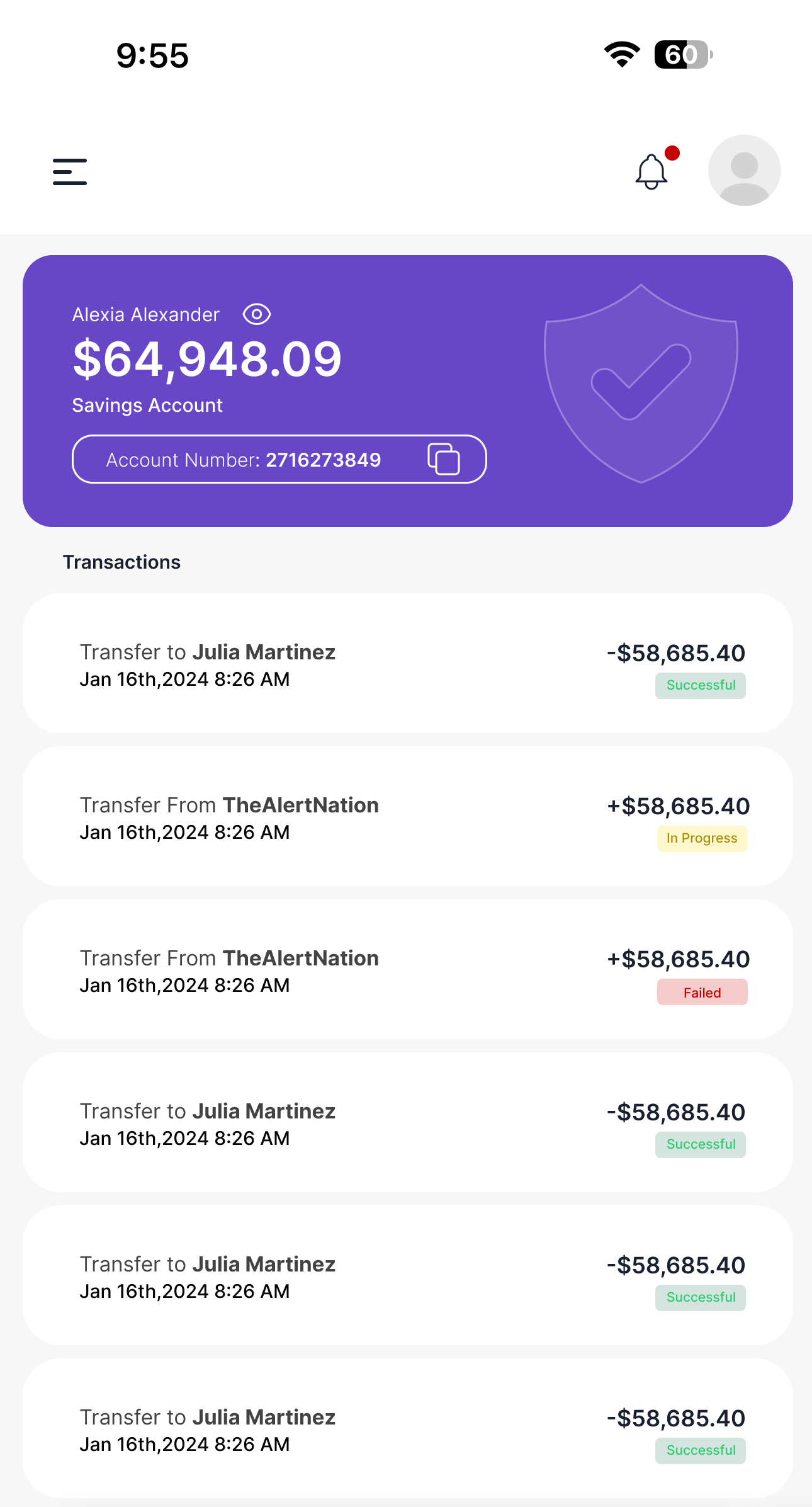Viewport: 812px width, 1507px height.
Task: Open the Failed transfer from TheAlertNation
Action: click(408, 969)
